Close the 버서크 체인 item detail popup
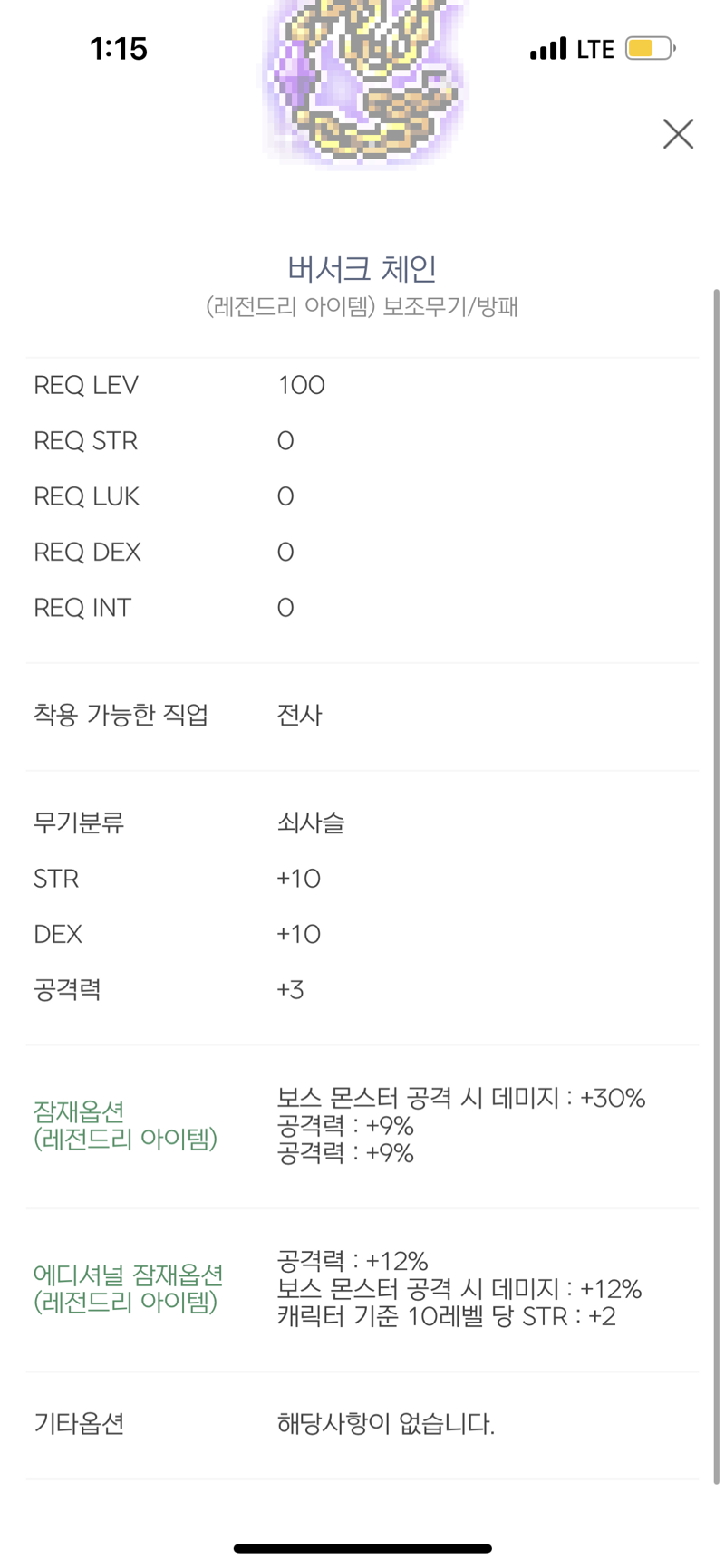 (678, 134)
